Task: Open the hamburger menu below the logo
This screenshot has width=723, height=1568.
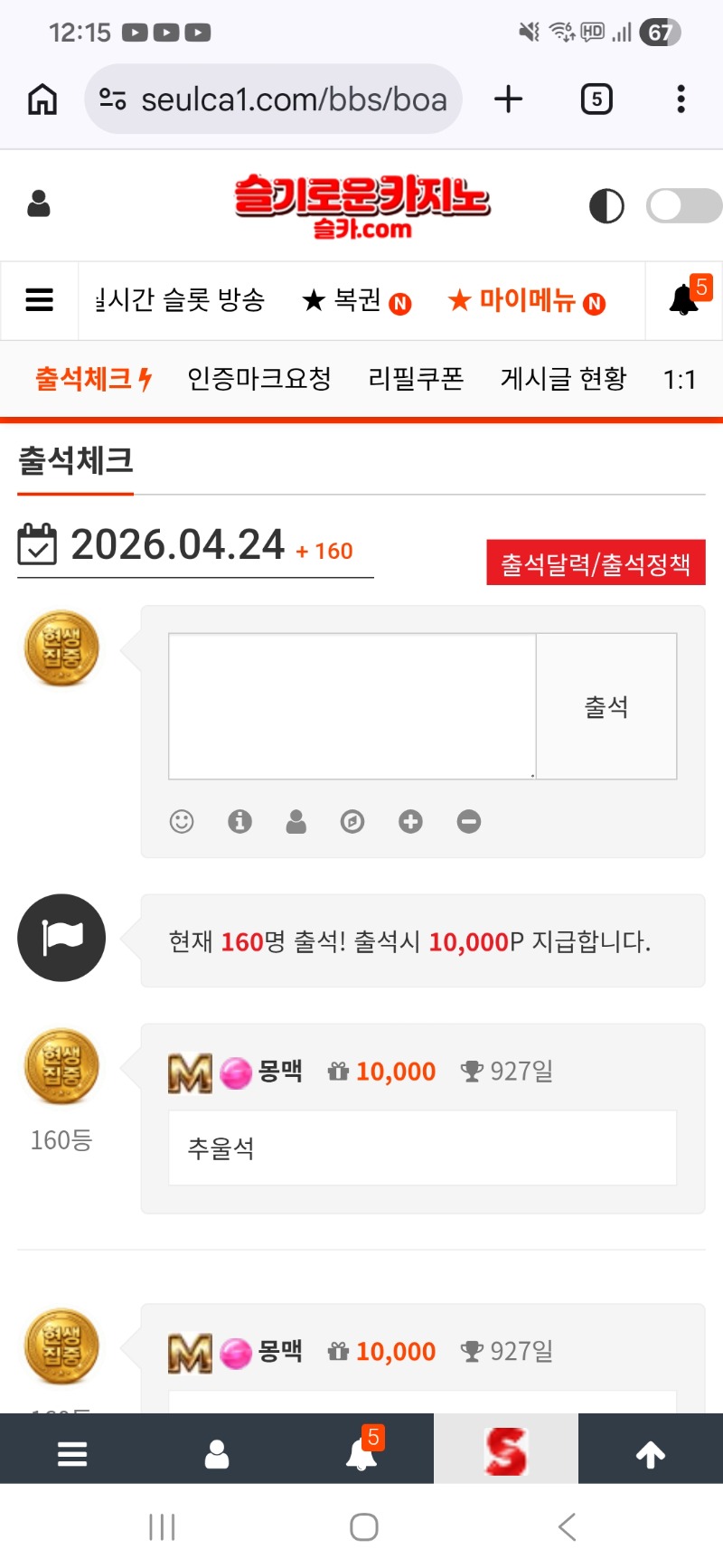Action: [39, 300]
